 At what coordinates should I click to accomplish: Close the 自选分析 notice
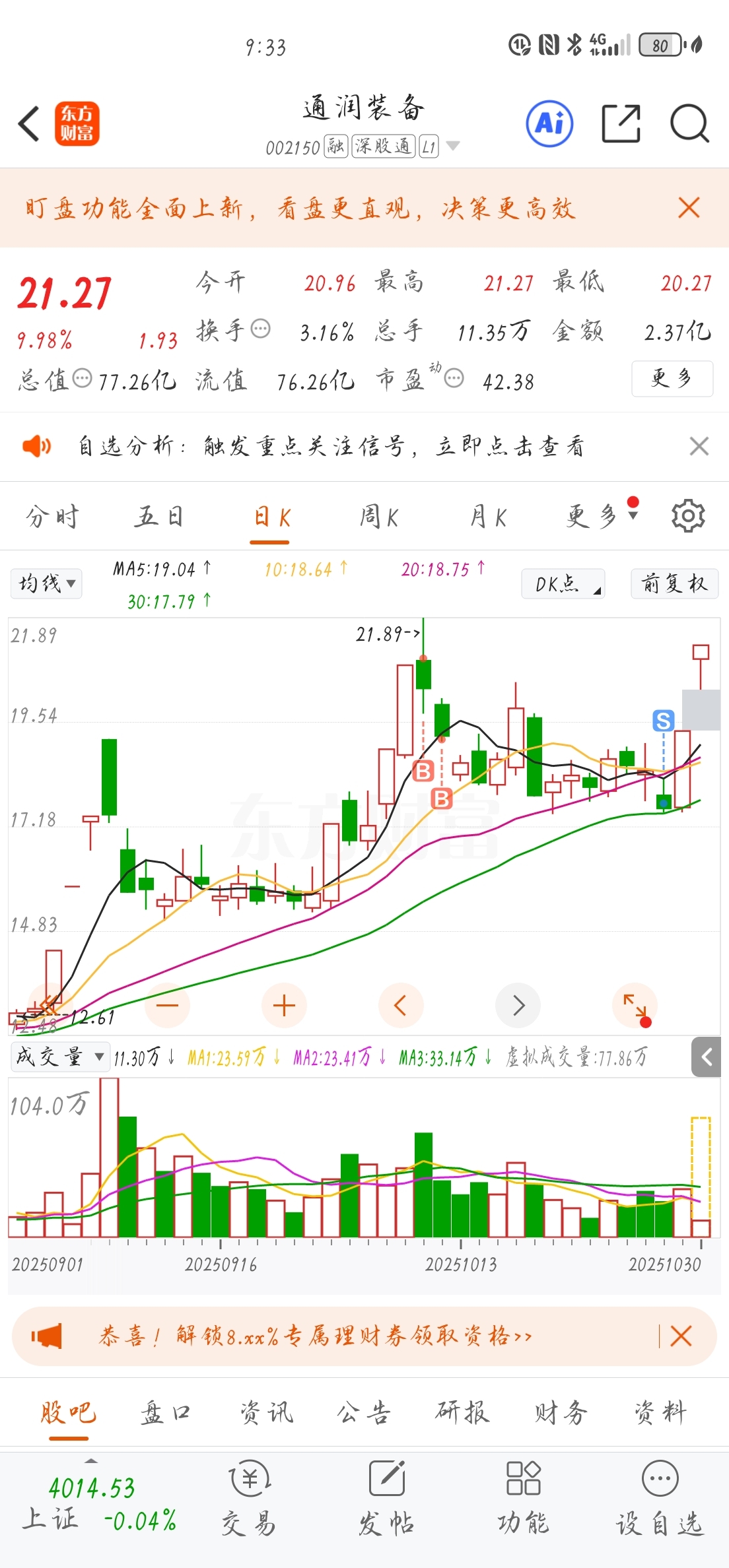point(699,447)
